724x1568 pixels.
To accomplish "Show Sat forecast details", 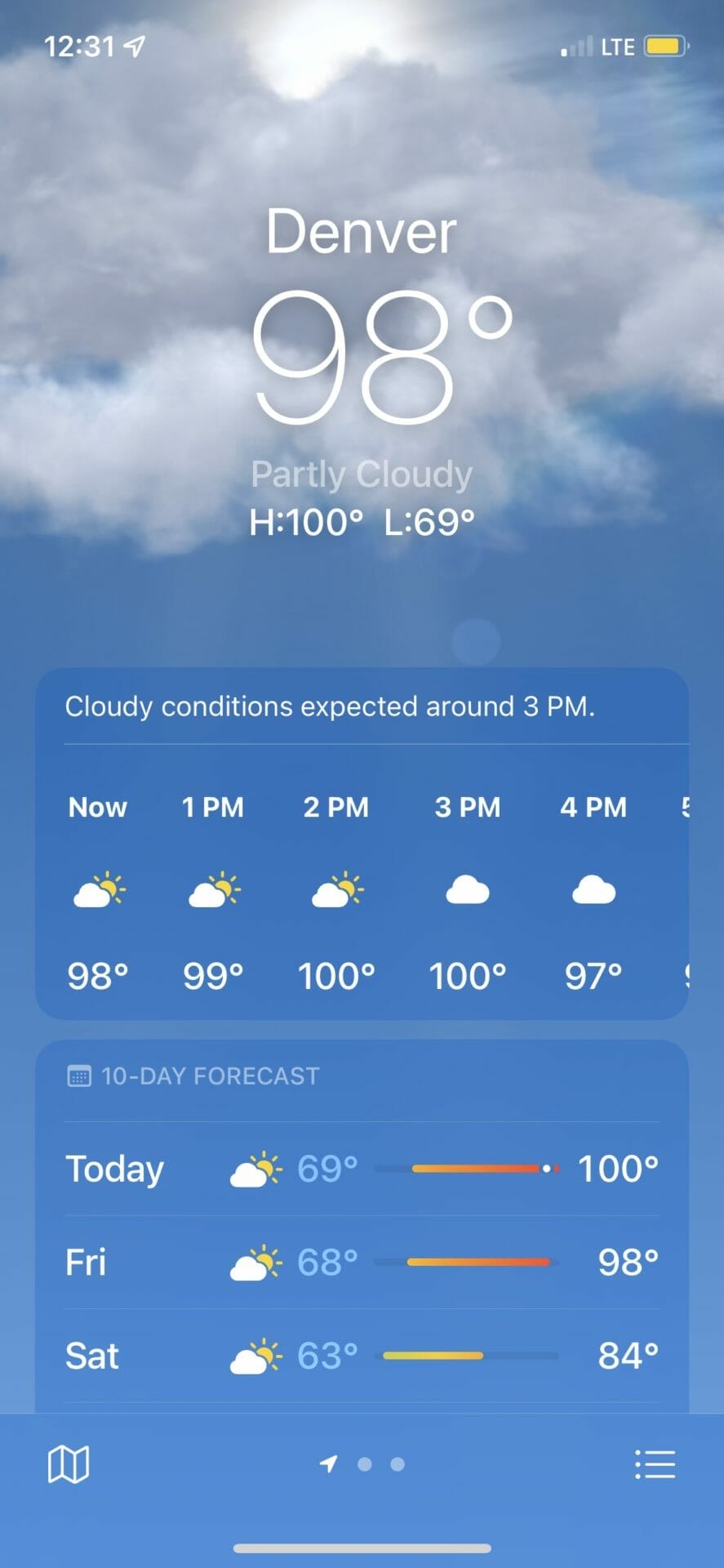I will pyautogui.click(x=362, y=1356).
